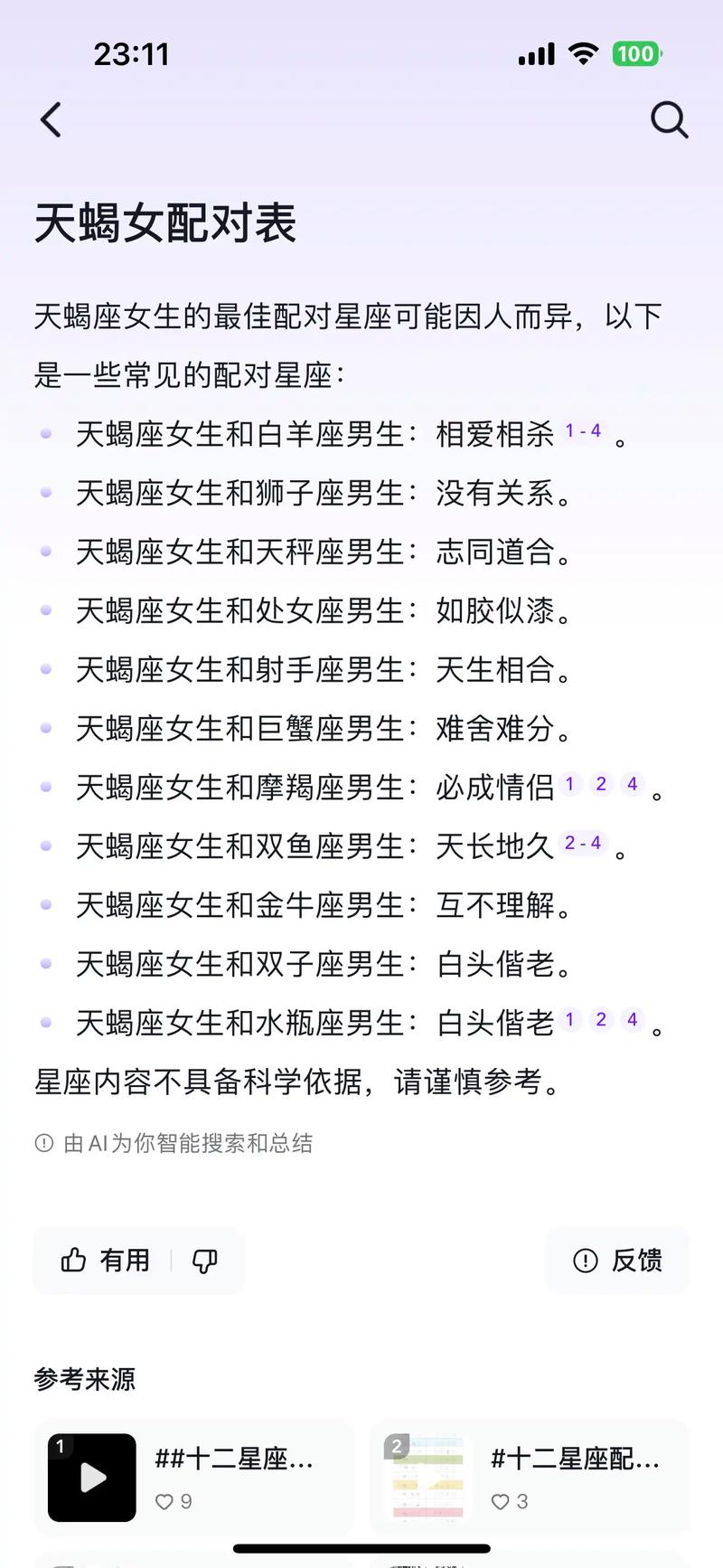
Task: Open search via magnifier icon
Action: [670, 118]
